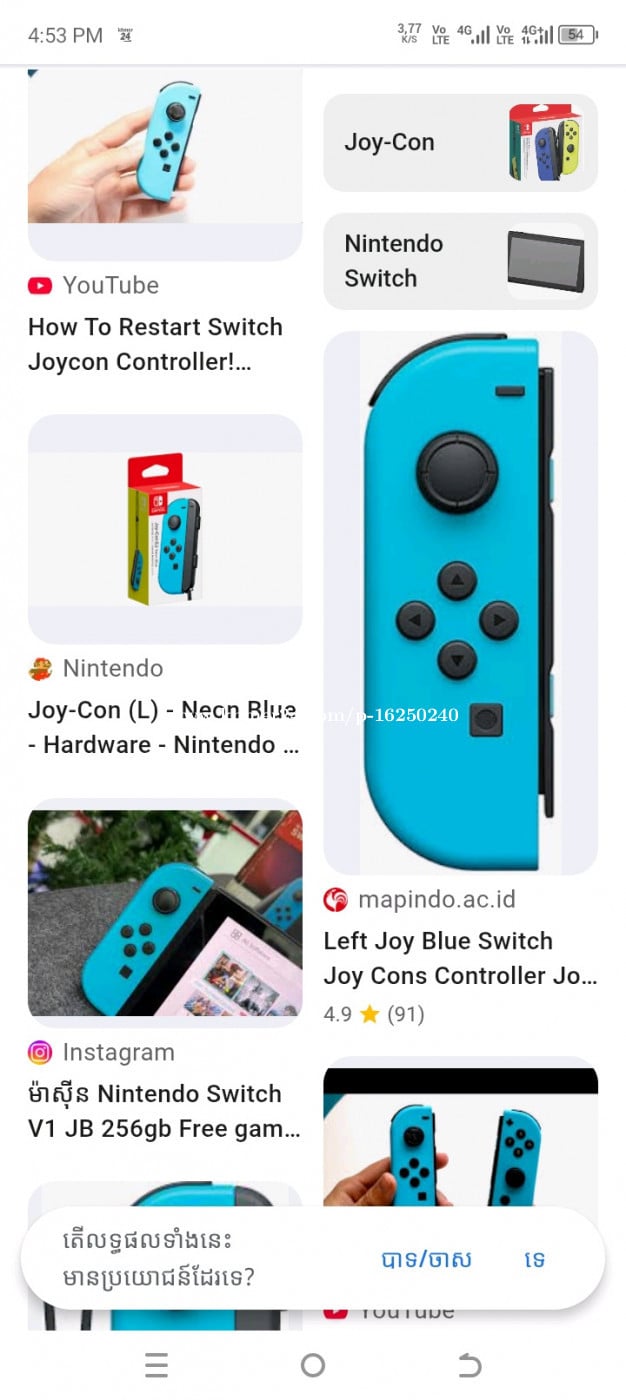This screenshot has width=626, height=1400.
Task: Open Instagram Nintendo Switch V1 JB 256gb result
Action: tap(164, 1111)
